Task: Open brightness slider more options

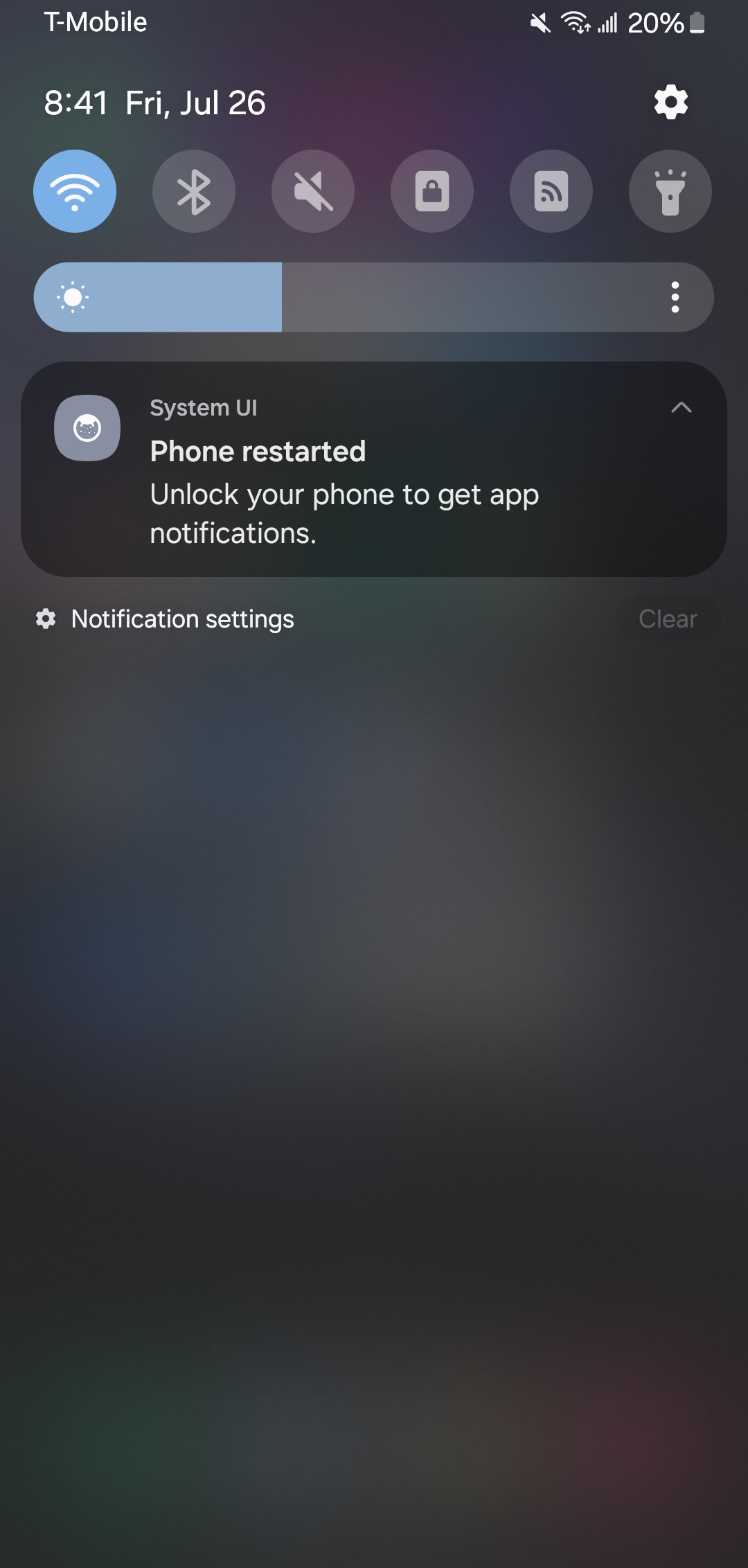Action: (x=675, y=297)
